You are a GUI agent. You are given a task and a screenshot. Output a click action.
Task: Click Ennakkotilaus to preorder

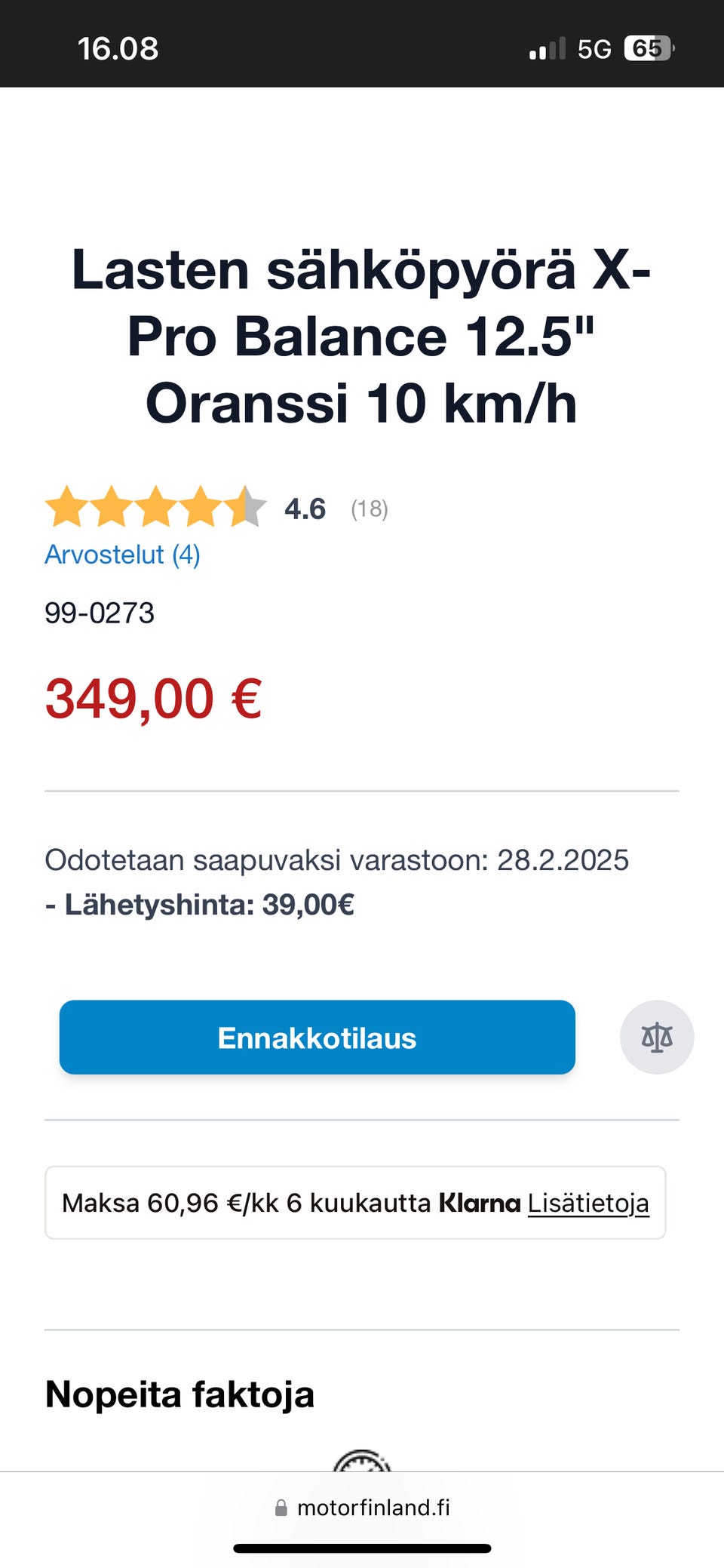pos(317,1038)
